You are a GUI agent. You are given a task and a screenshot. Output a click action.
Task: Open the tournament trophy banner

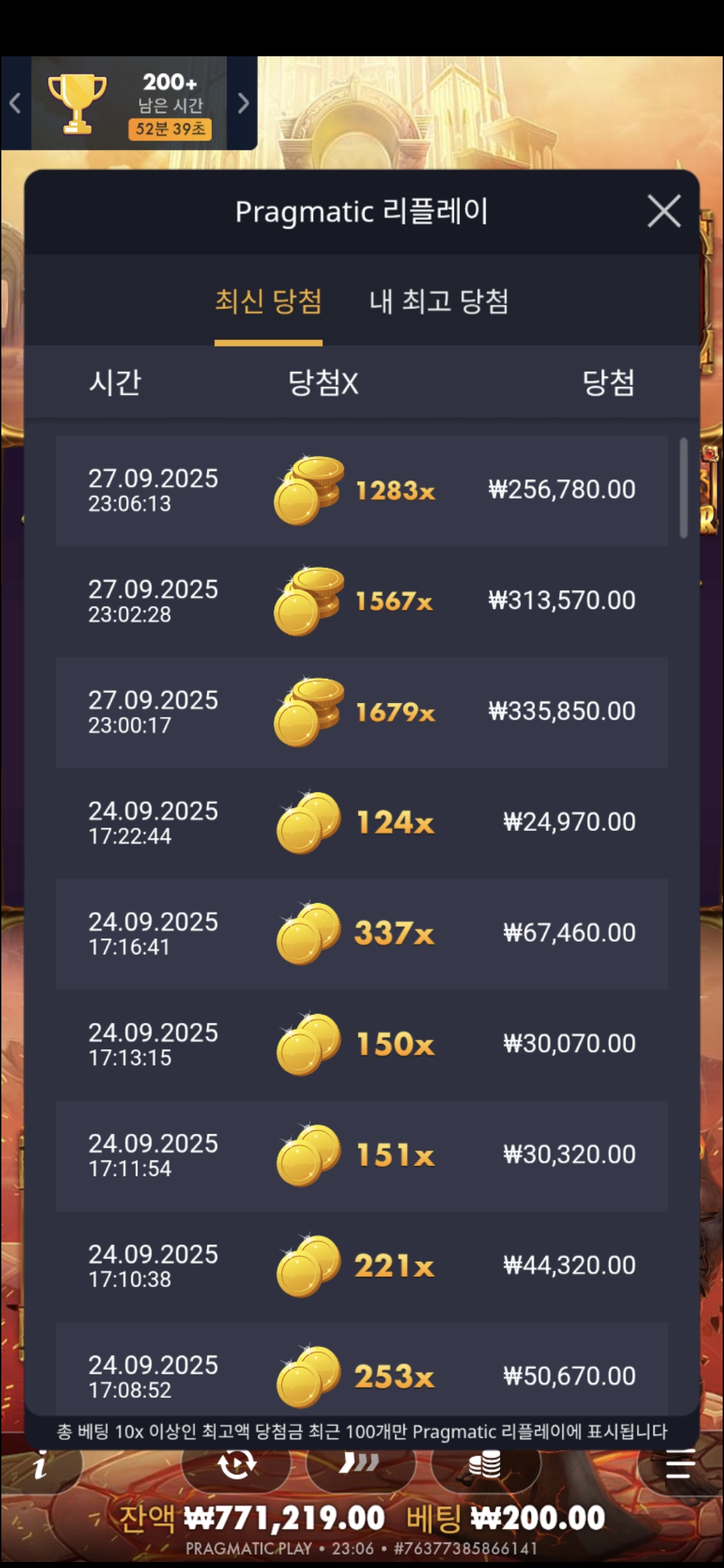click(x=129, y=104)
